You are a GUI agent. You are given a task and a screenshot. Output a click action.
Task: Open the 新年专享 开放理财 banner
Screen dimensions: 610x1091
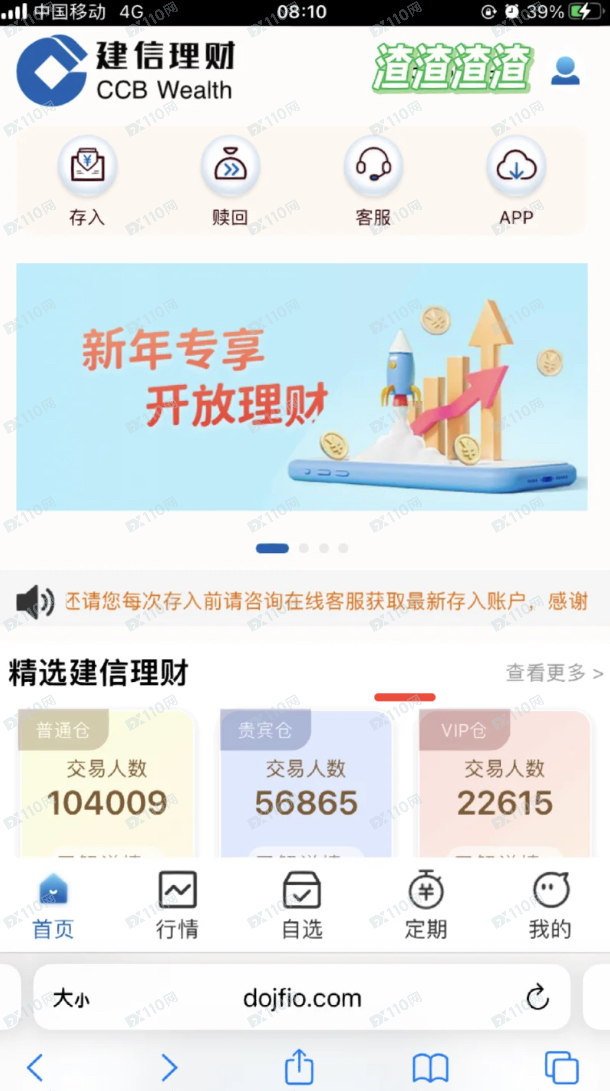click(302, 386)
